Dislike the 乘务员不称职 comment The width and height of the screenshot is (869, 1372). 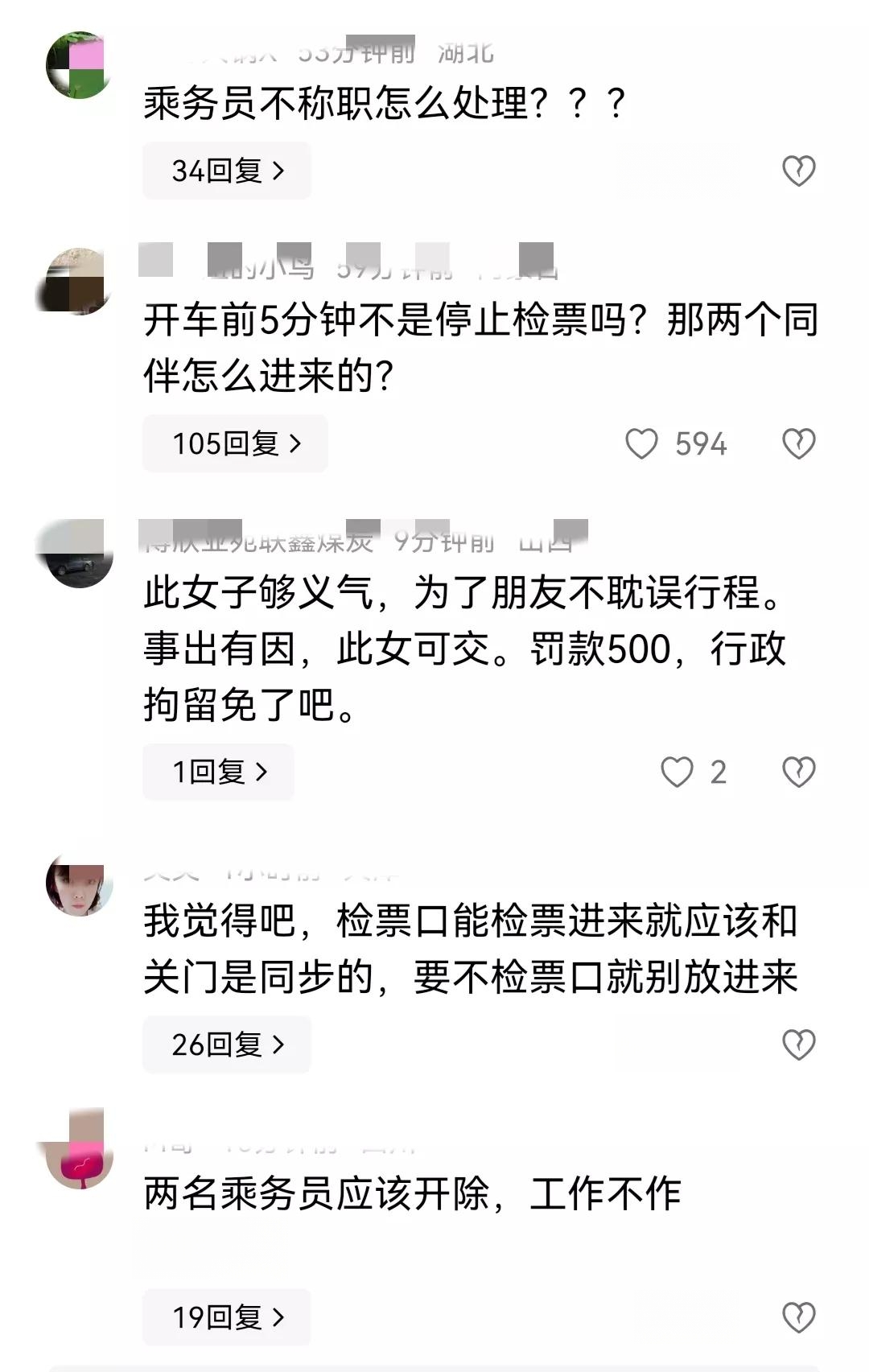(x=798, y=171)
